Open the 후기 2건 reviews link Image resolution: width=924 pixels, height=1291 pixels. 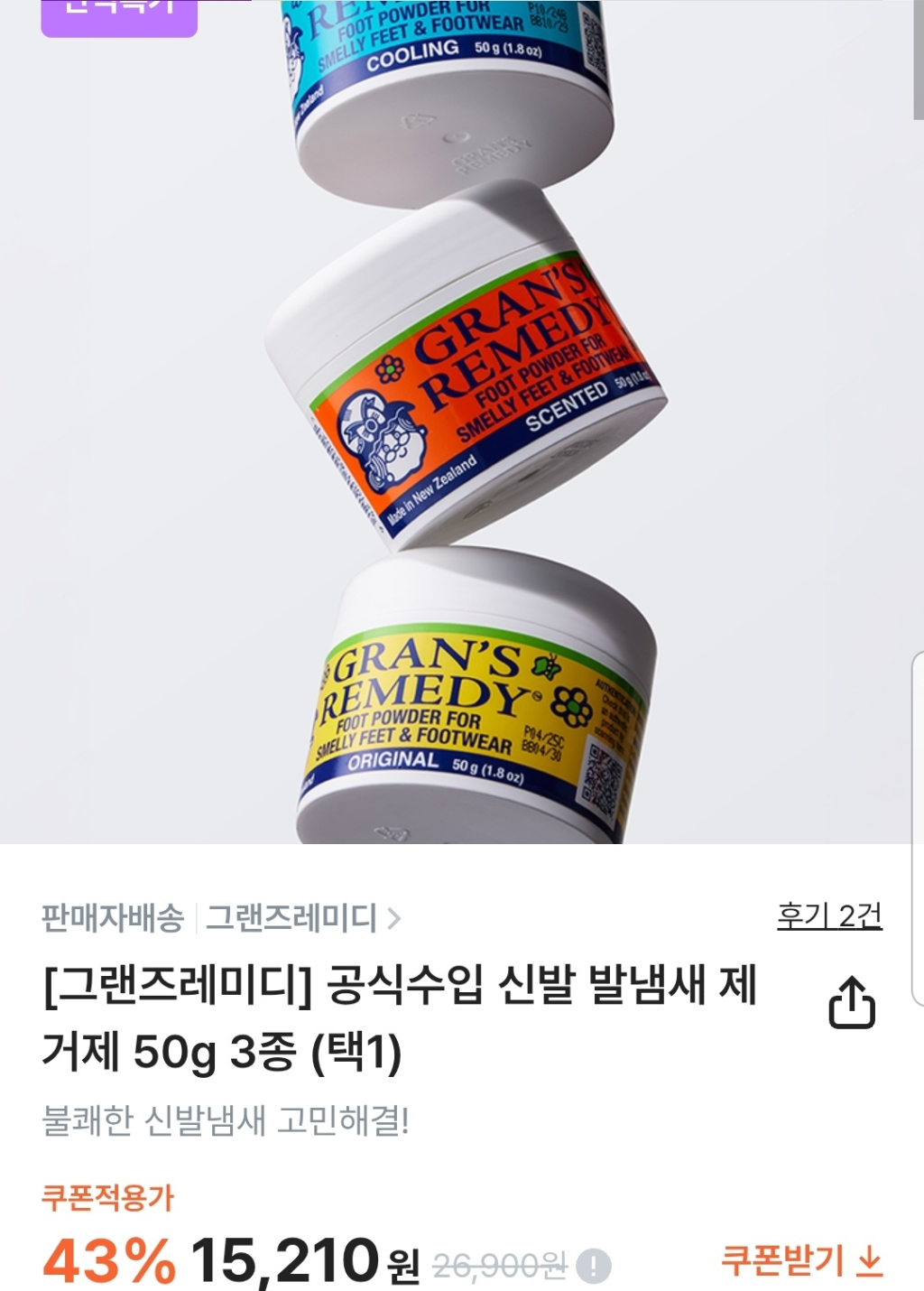click(x=828, y=915)
